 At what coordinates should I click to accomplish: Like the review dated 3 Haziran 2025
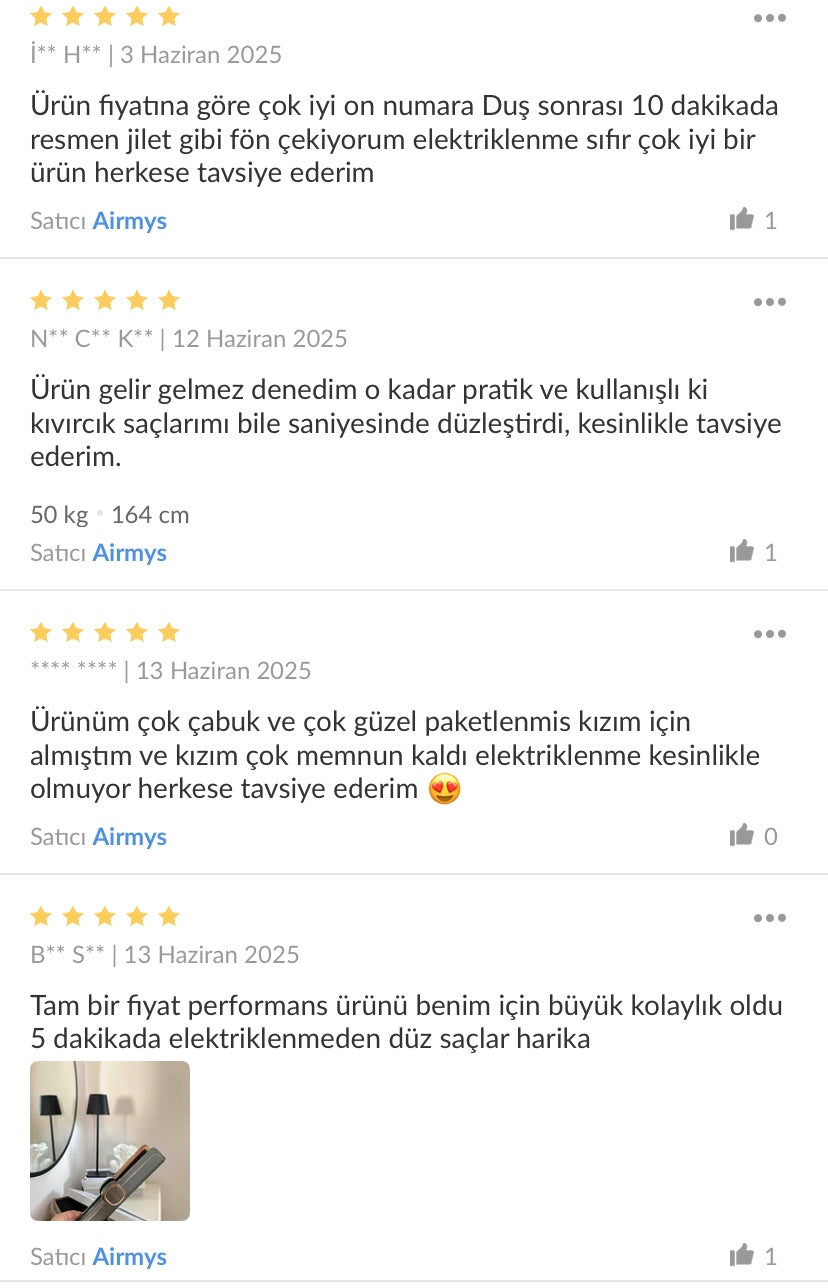coord(742,220)
